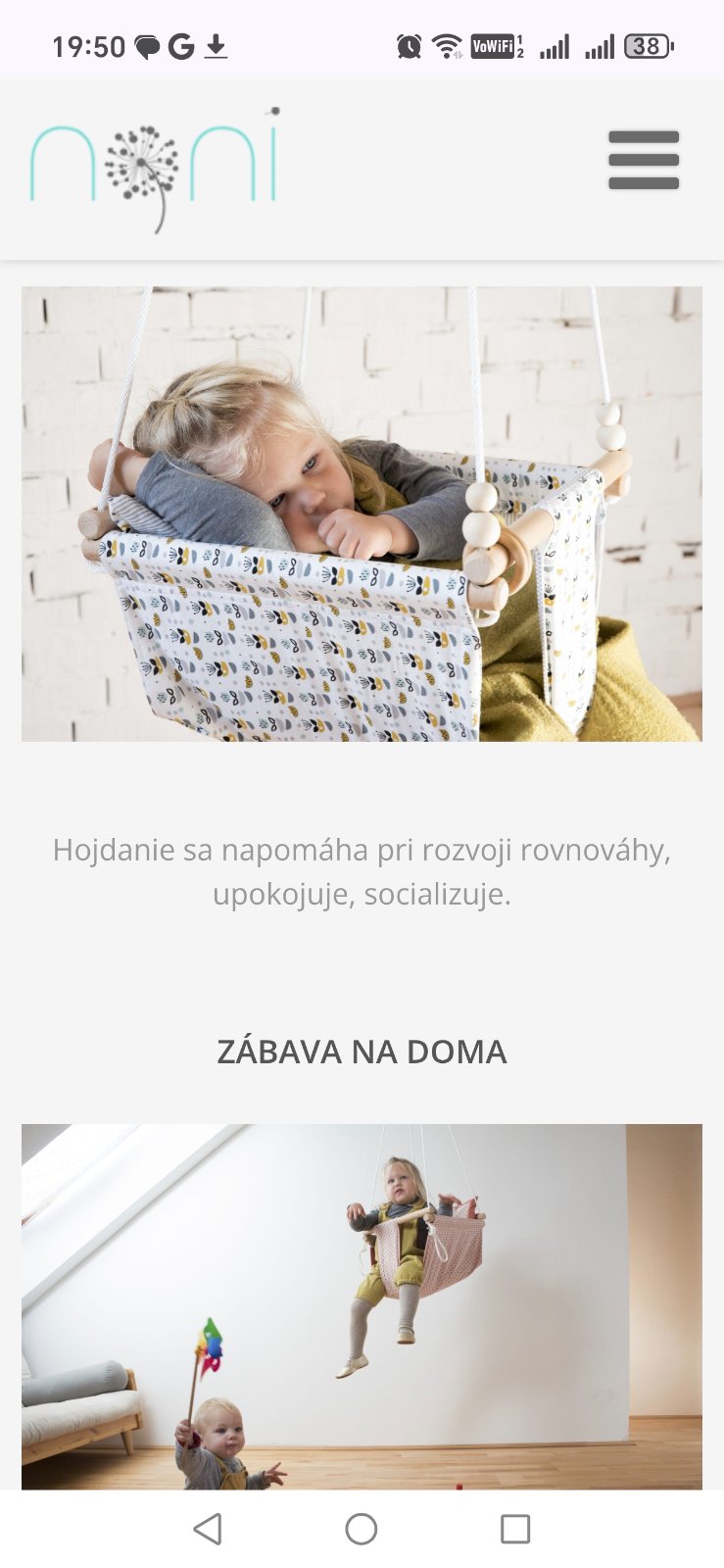The image size is (724, 1568).
Task: Open the hamburger menu
Action: pos(643,160)
